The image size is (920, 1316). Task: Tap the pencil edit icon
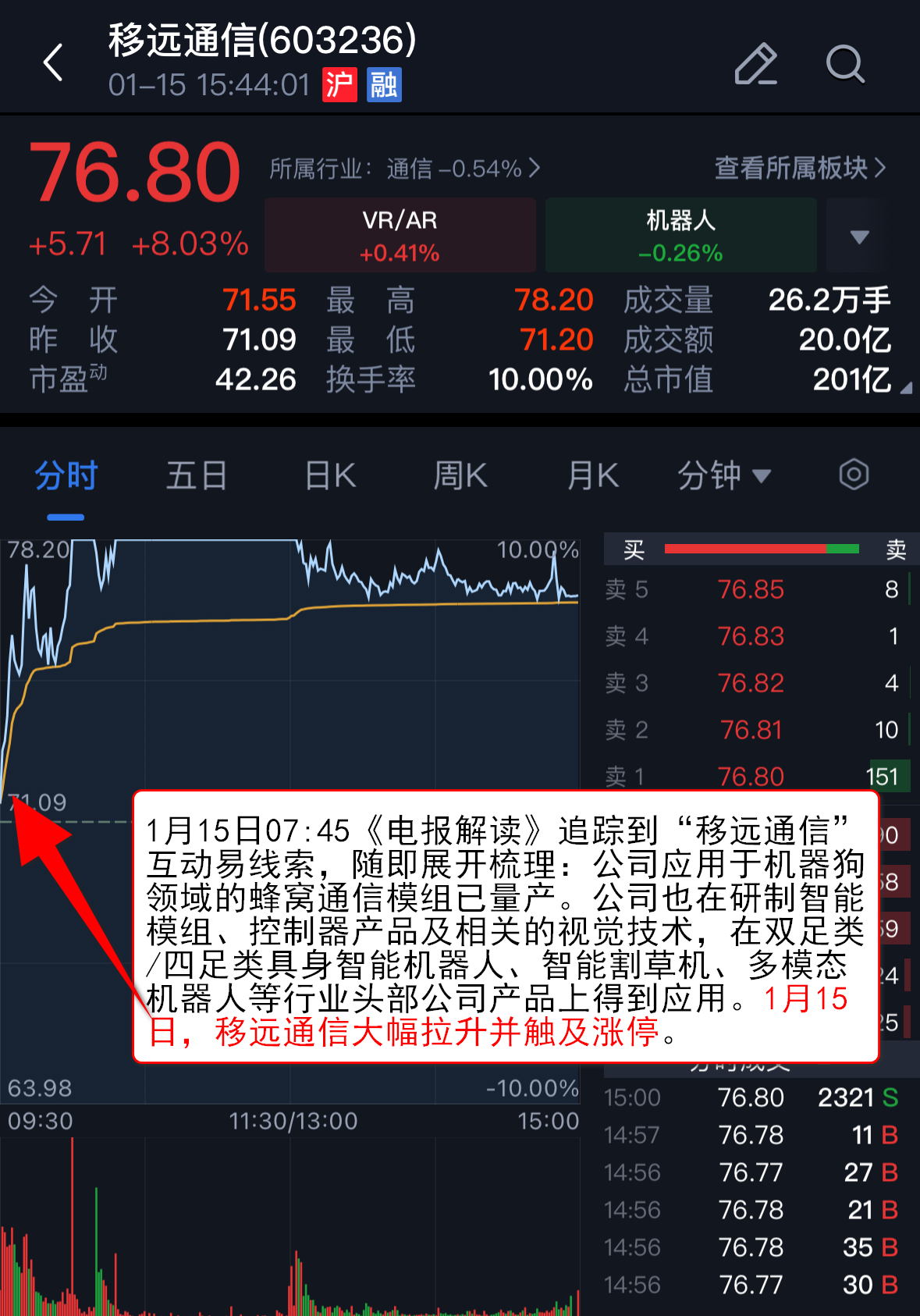click(755, 63)
